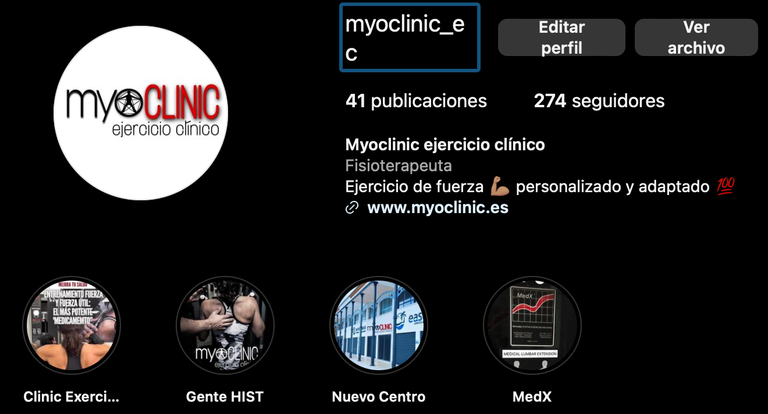Open Ver archivo
This screenshot has width=768, height=414.
point(696,37)
